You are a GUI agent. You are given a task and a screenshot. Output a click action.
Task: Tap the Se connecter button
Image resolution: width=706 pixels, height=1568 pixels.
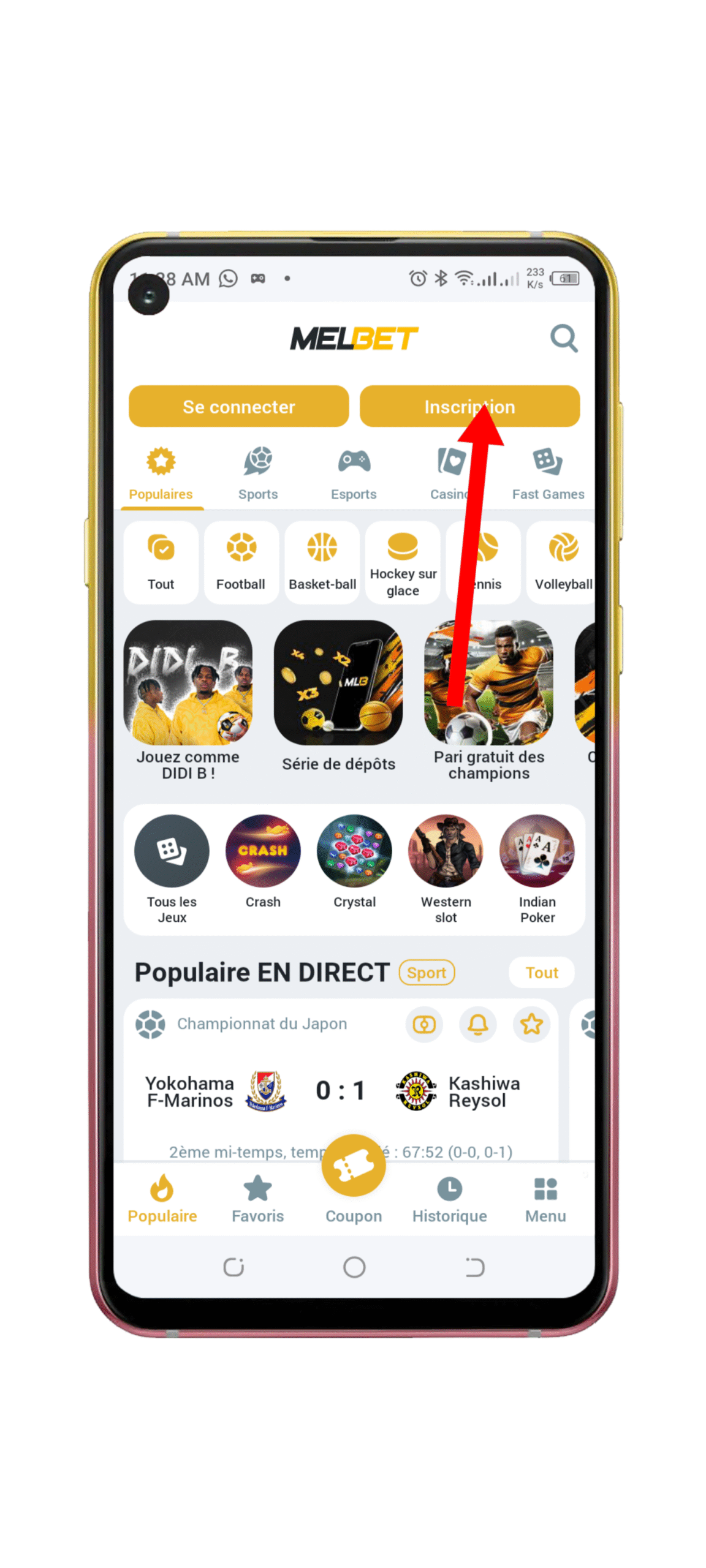pos(238,405)
